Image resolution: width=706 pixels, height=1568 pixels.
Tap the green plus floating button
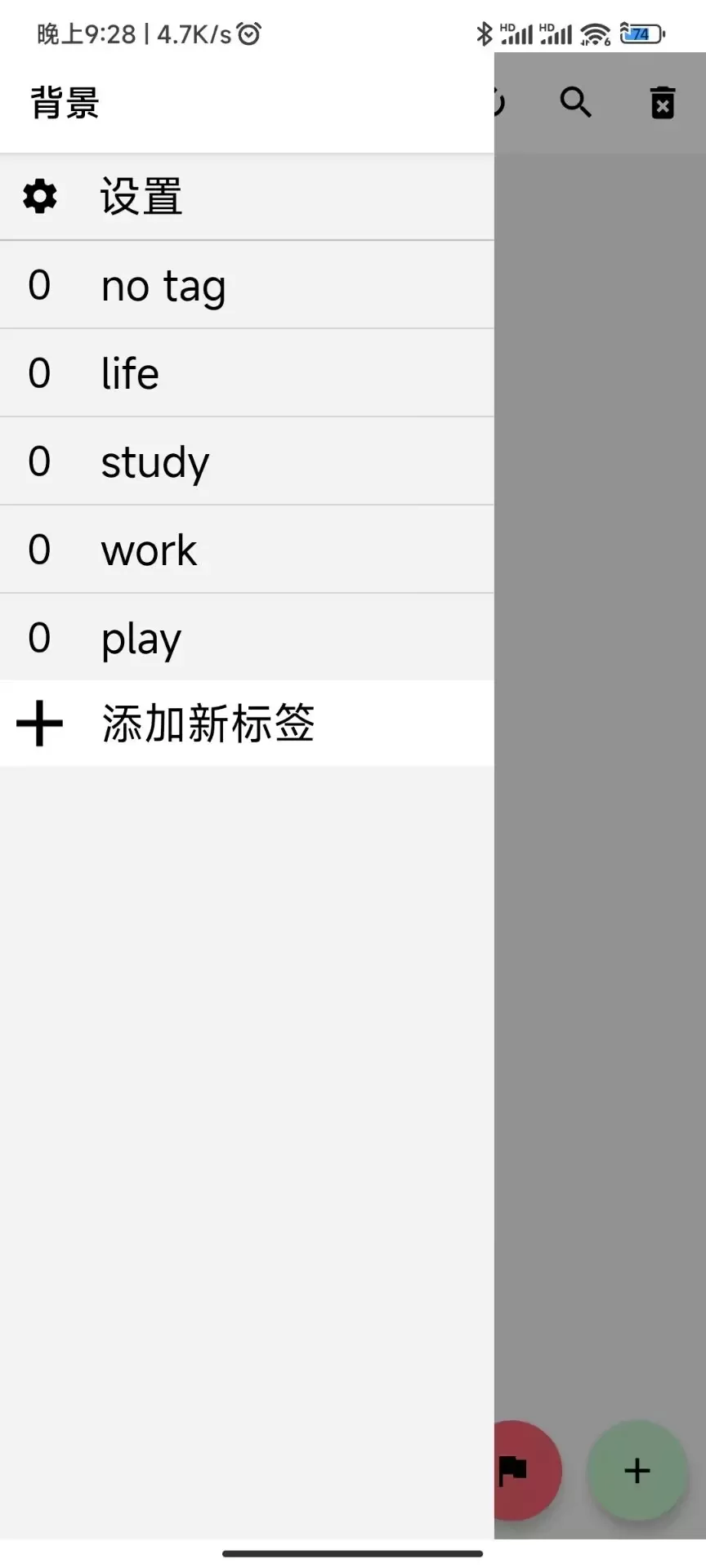637,1470
